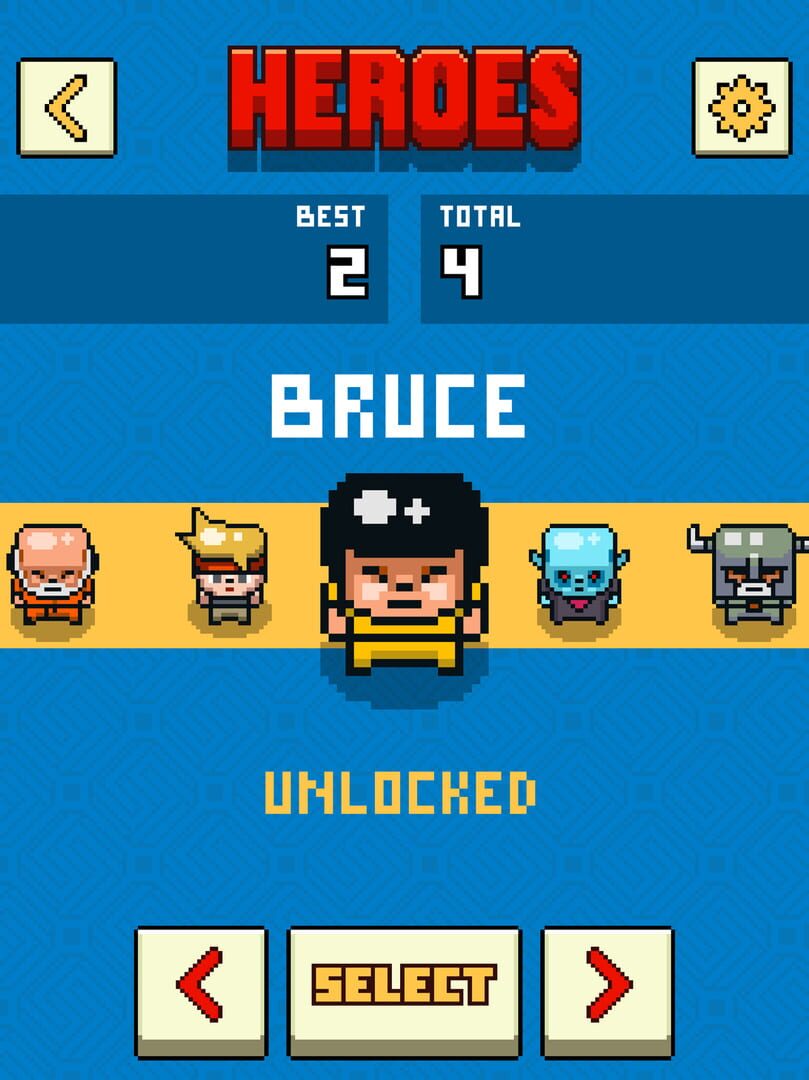
Task: Go back using the top-left arrow
Action: [x=66, y=107]
